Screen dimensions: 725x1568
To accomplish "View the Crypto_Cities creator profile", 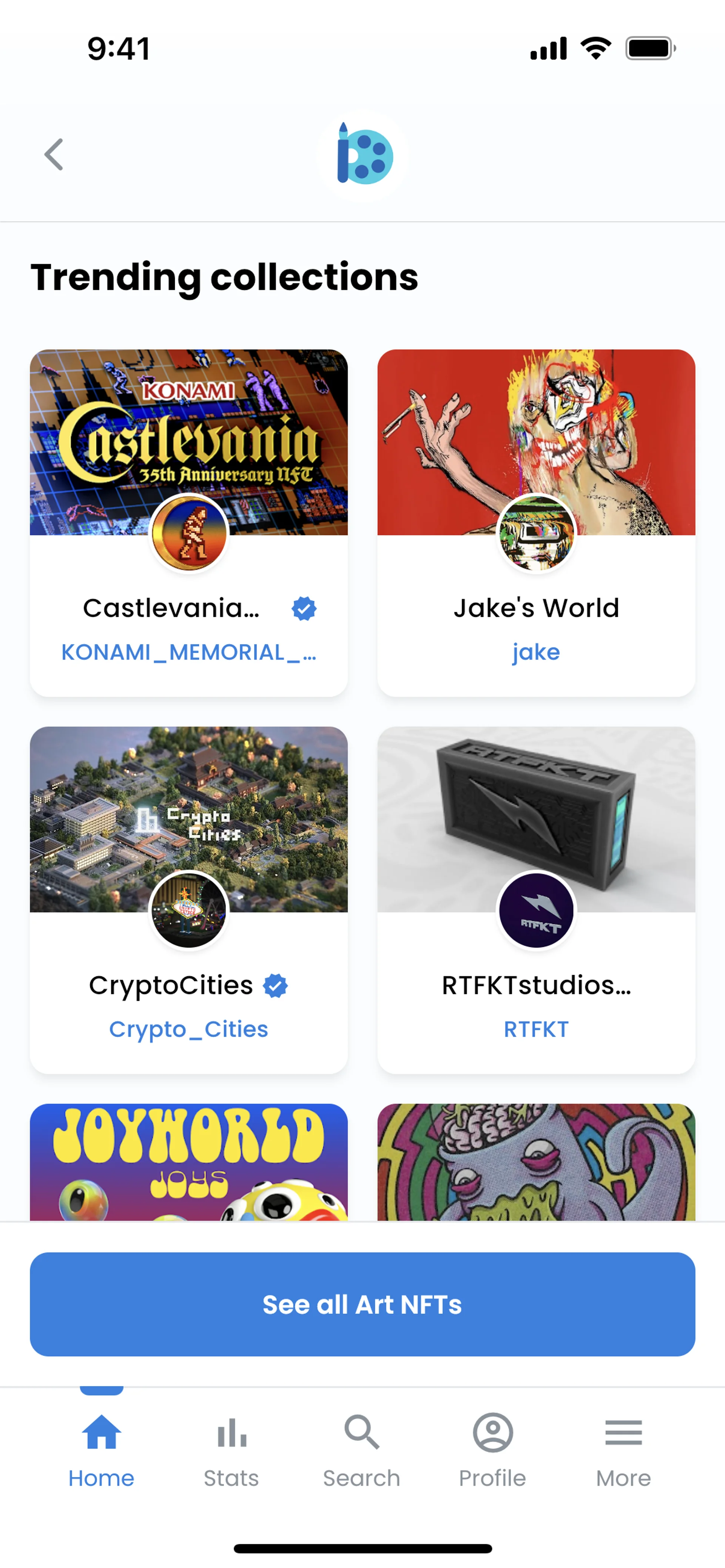I will point(188,1029).
